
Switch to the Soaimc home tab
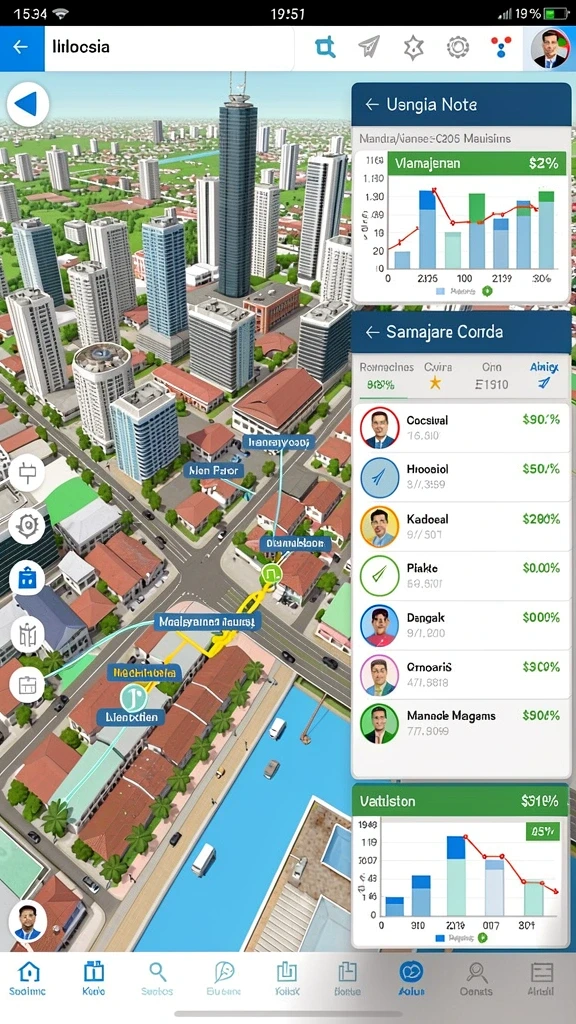point(28,980)
